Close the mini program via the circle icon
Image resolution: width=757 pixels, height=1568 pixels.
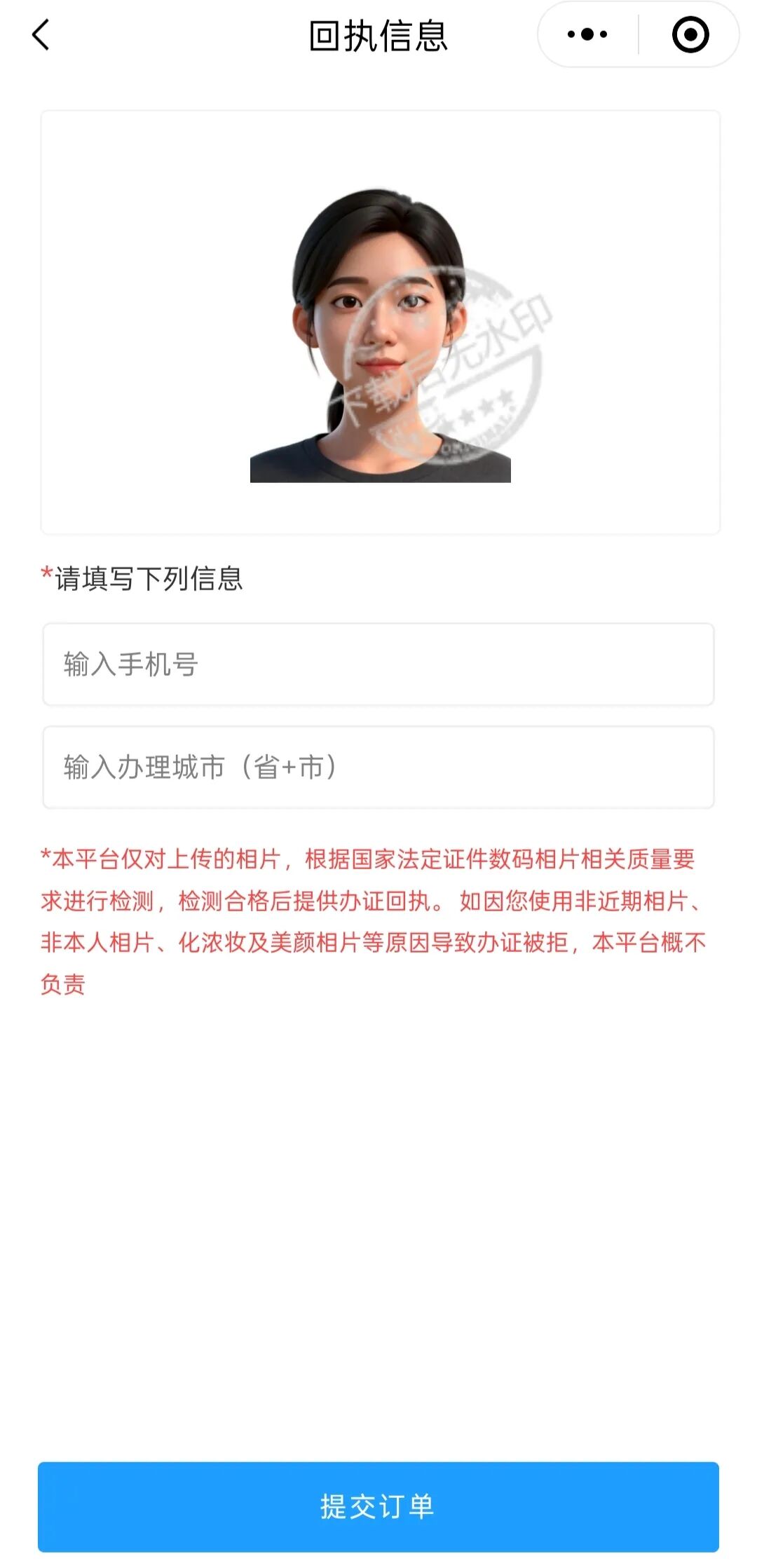coord(690,34)
